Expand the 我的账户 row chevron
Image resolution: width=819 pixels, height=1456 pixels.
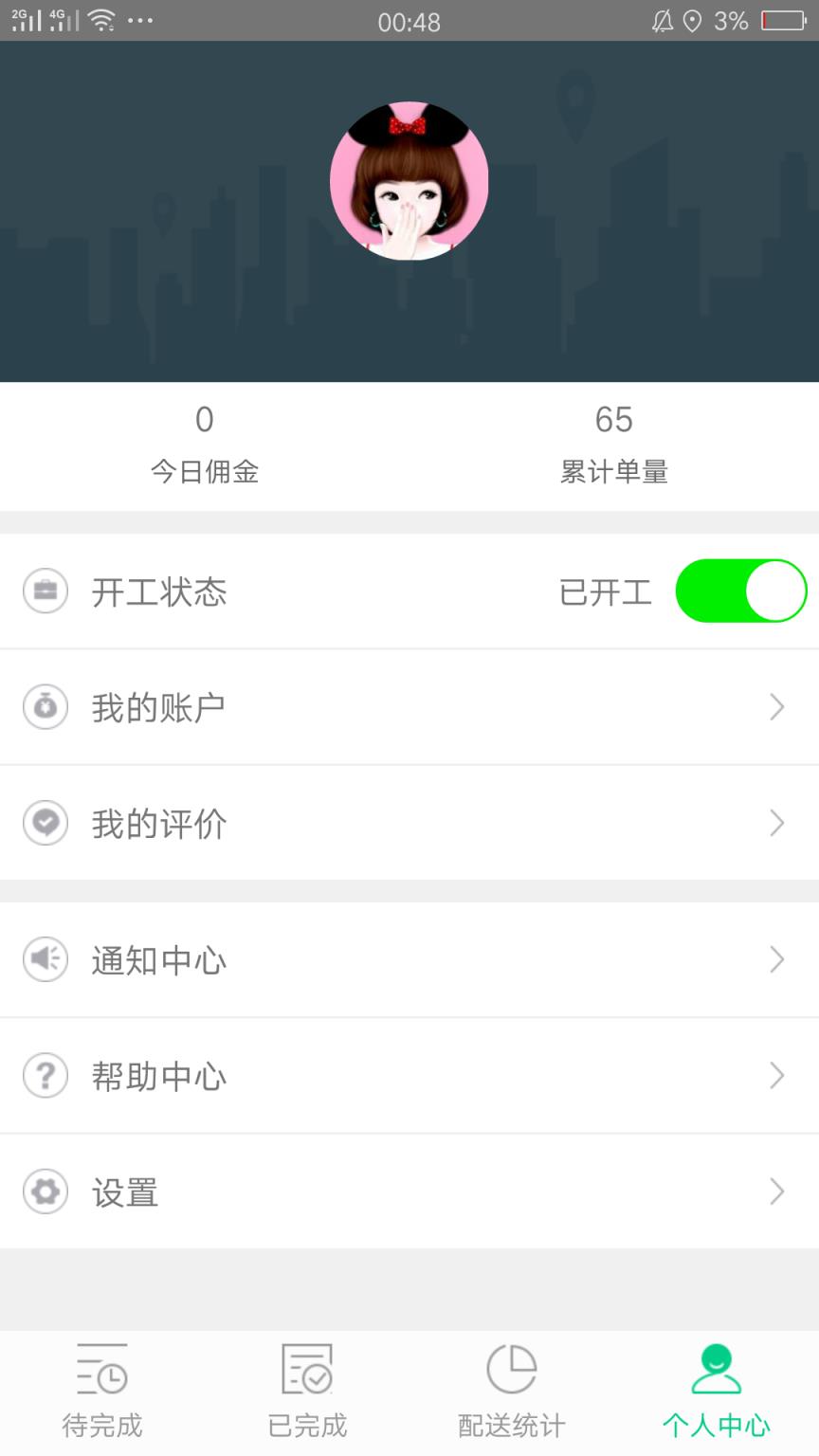click(x=776, y=707)
